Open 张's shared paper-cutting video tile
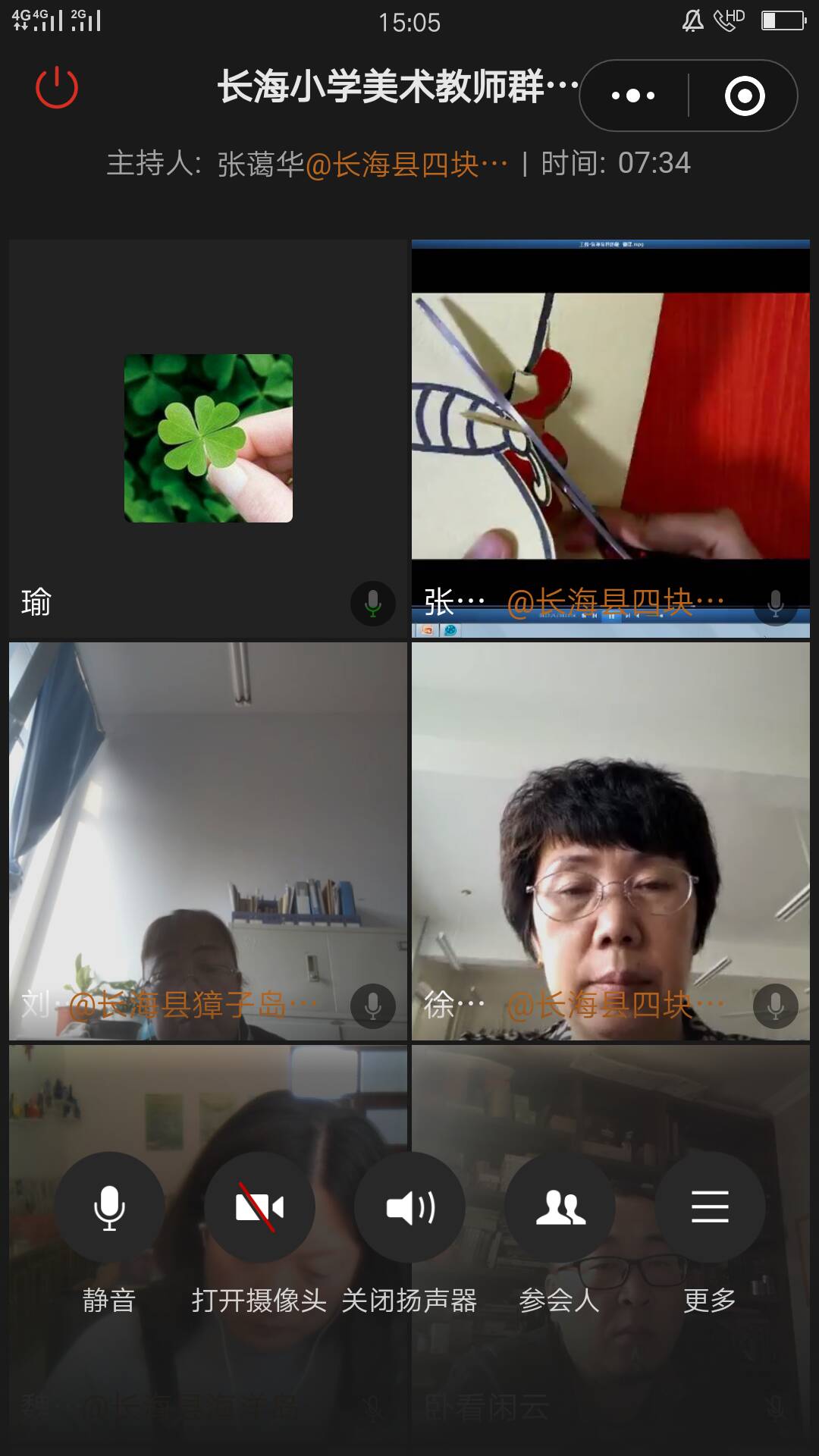This screenshot has height=1456, width=819. coord(610,426)
